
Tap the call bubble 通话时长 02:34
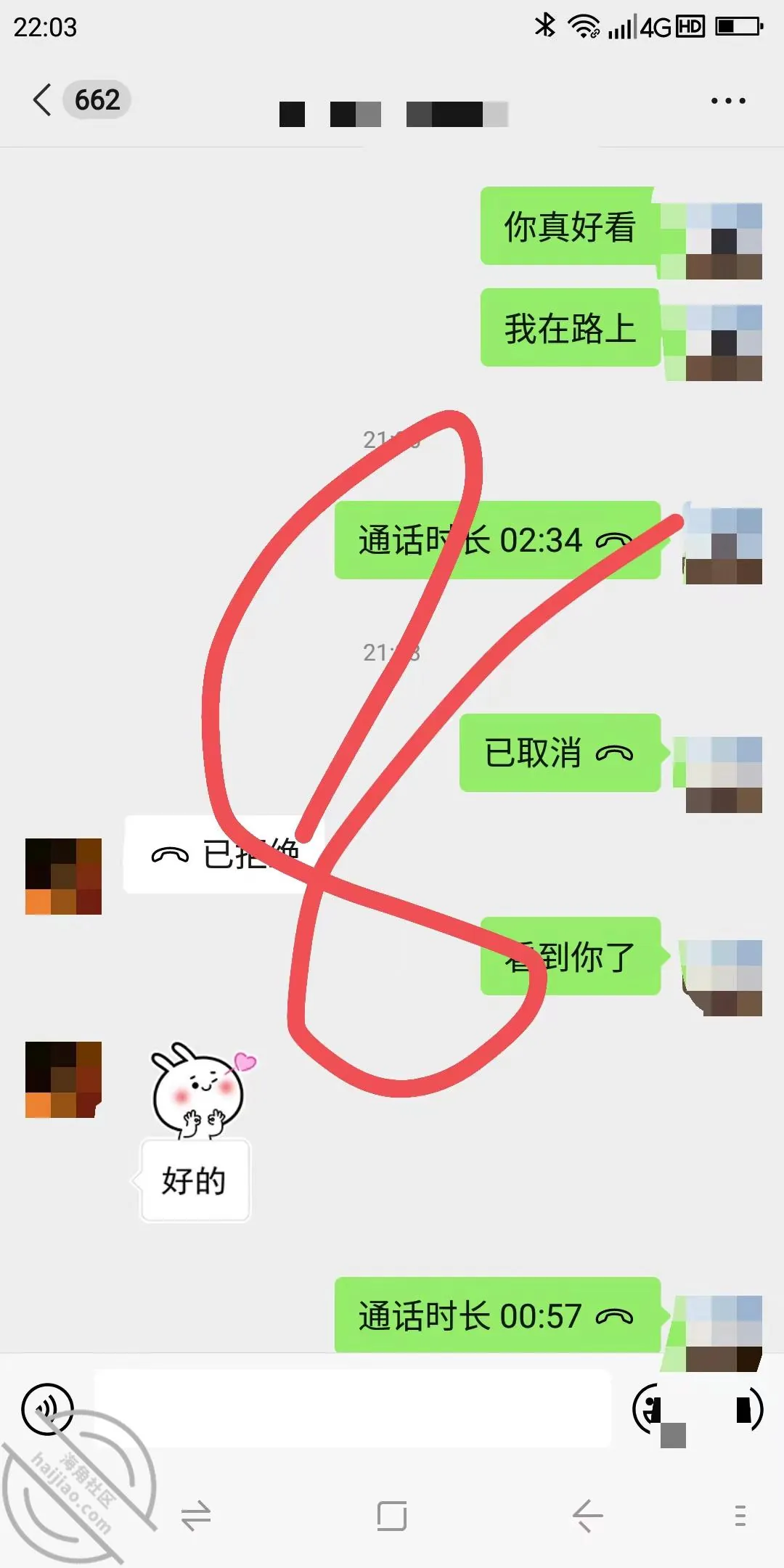click(x=497, y=540)
